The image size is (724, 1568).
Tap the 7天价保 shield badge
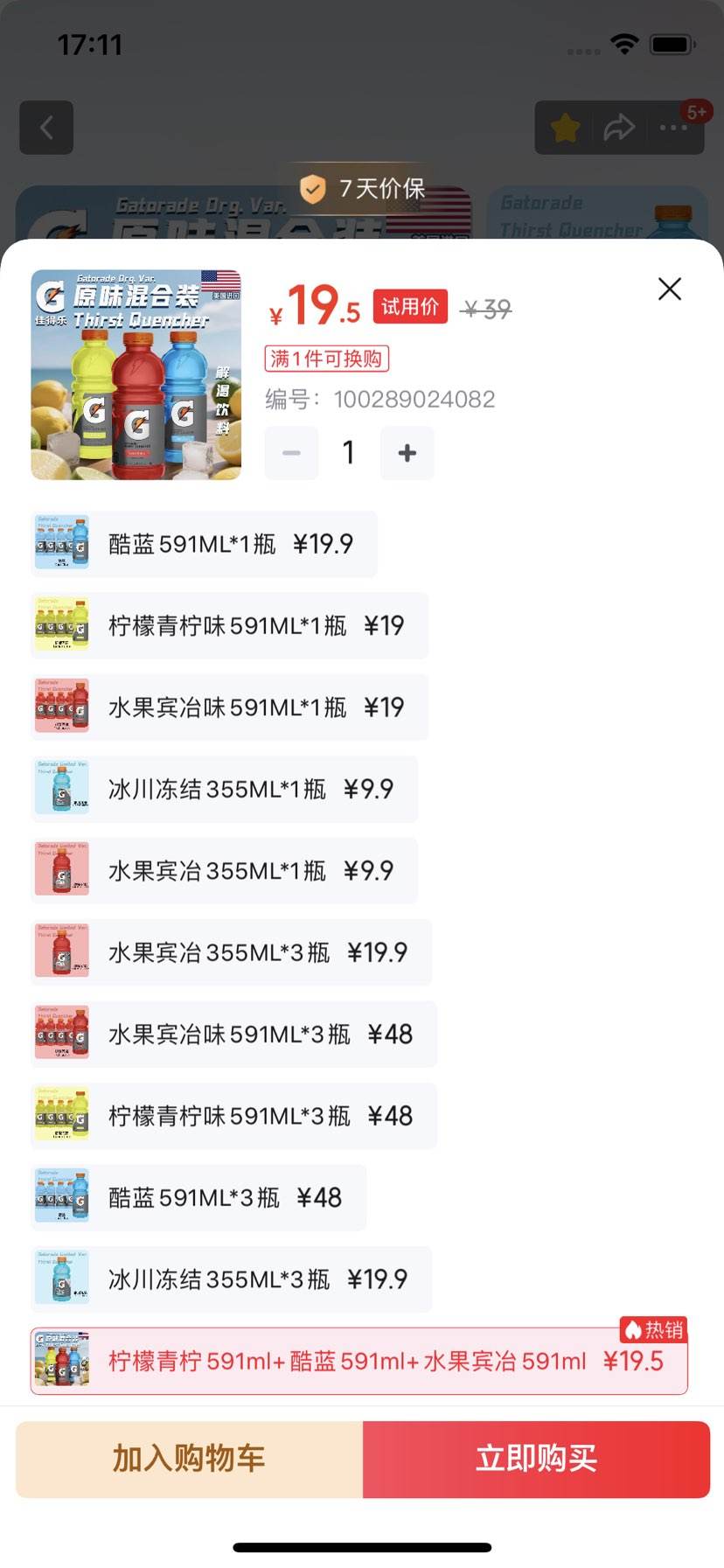pyautogui.click(x=362, y=187)
